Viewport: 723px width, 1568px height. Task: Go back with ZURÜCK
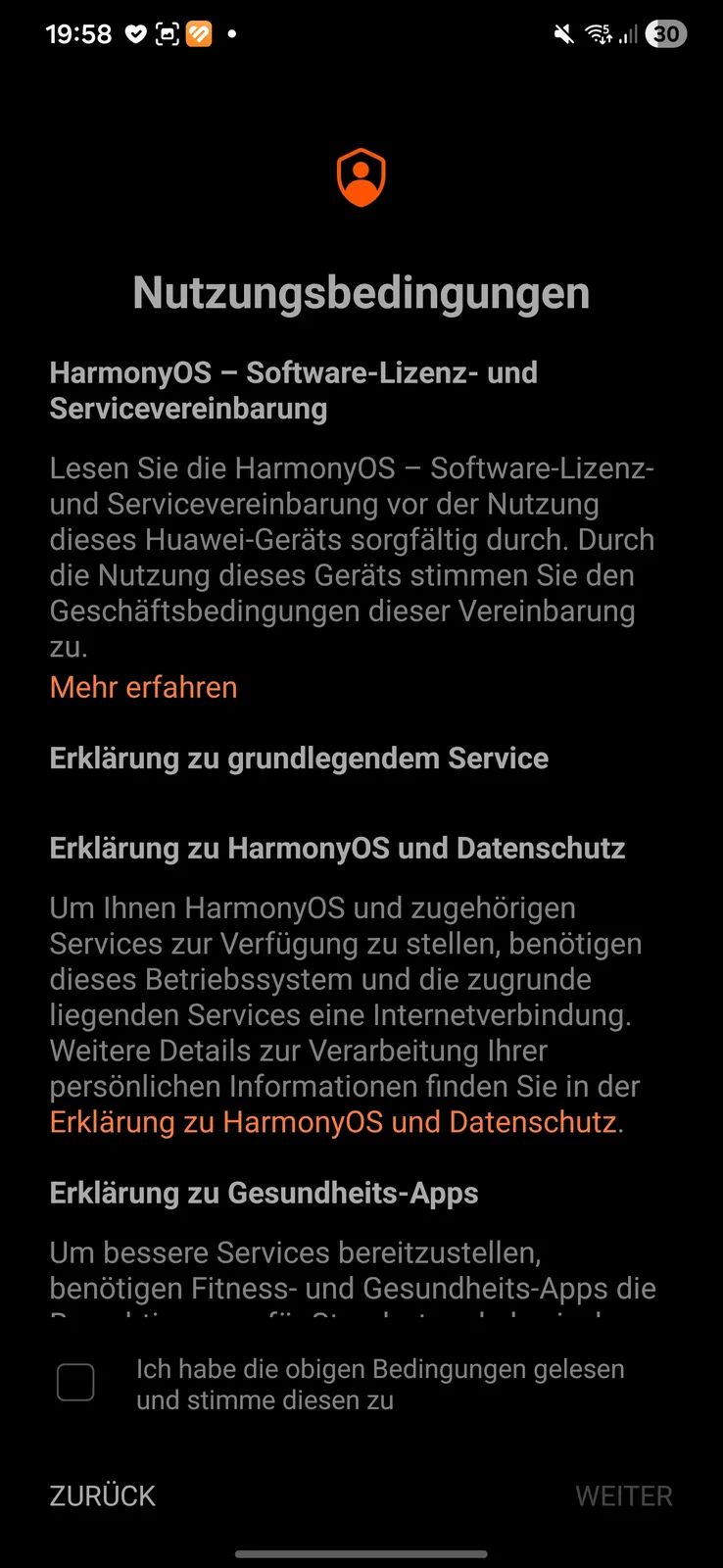tap(103, 1495)
